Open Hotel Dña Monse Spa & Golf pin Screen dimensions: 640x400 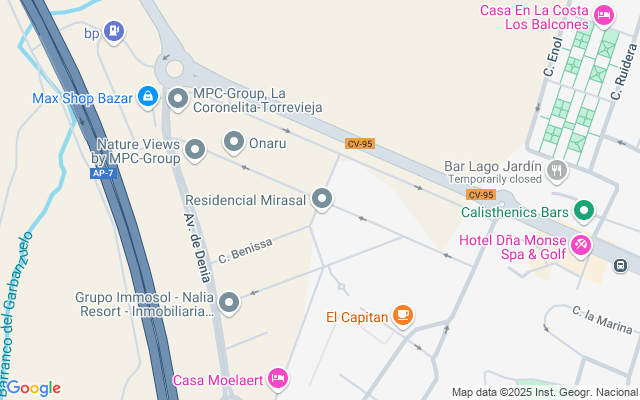pos(581,245)
